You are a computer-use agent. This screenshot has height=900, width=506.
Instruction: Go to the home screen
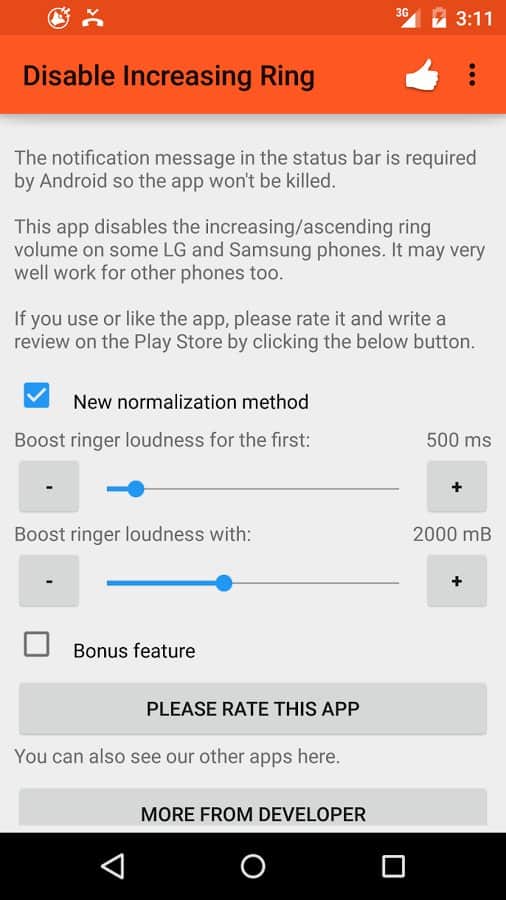(x=253, y=866)
